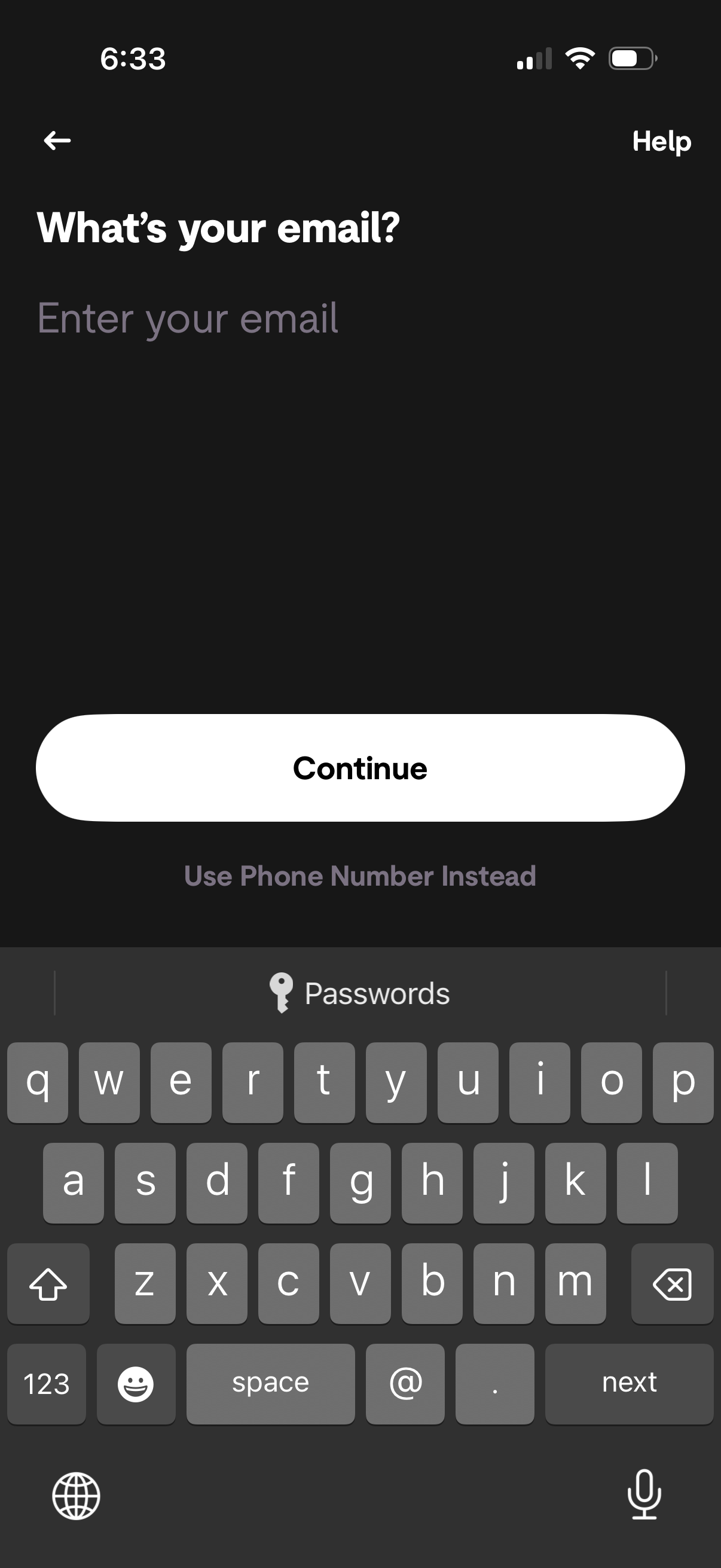Viewport: 721px width, 1568px height.
Task: Tap the @ symbol key
Action: [405, 1384]
